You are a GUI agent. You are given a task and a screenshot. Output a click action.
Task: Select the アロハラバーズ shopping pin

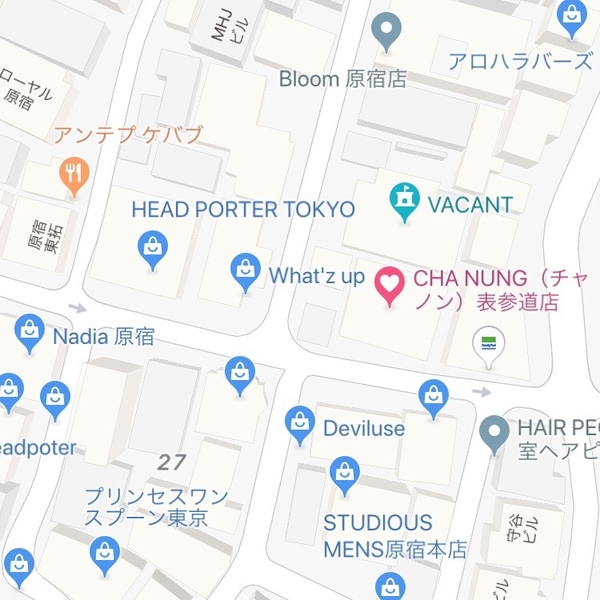click(573, 17)
